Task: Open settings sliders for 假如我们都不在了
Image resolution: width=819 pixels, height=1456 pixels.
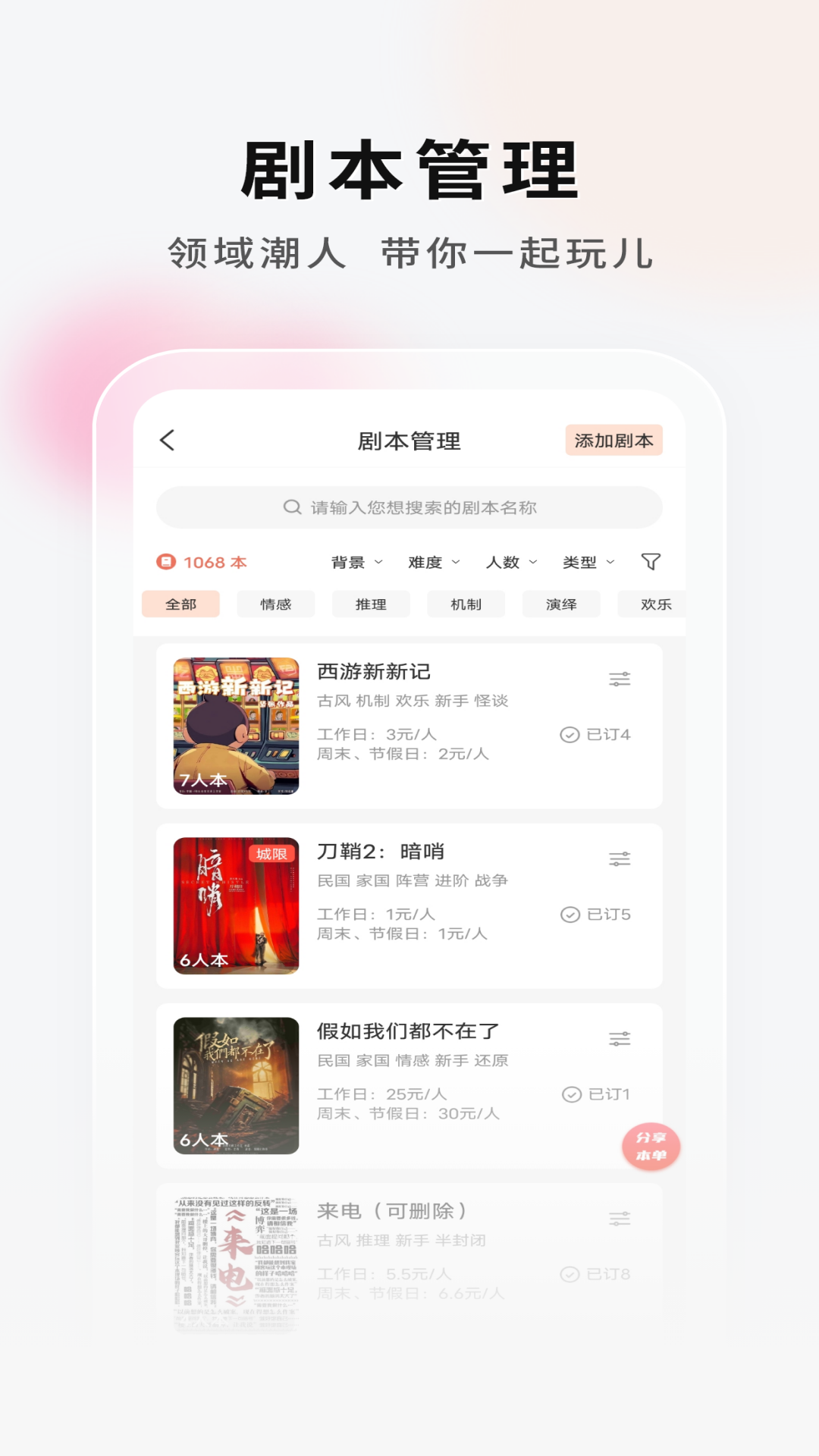Action: click(621, 1039)
